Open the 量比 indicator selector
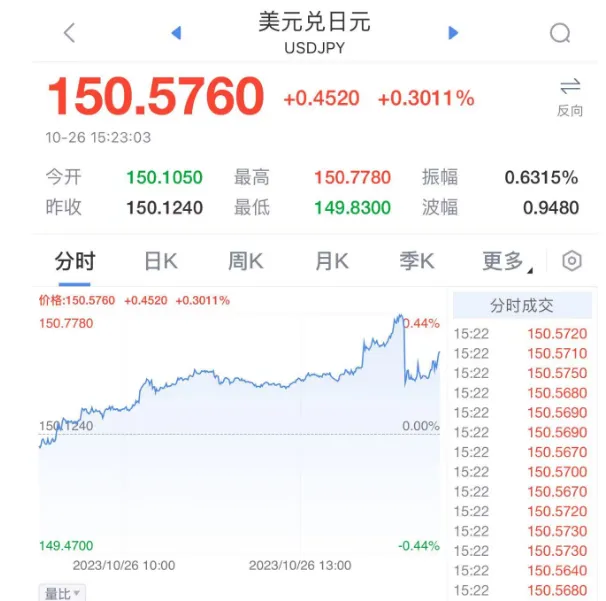Screen dimensions: 606x601 [x=62, y=593]
